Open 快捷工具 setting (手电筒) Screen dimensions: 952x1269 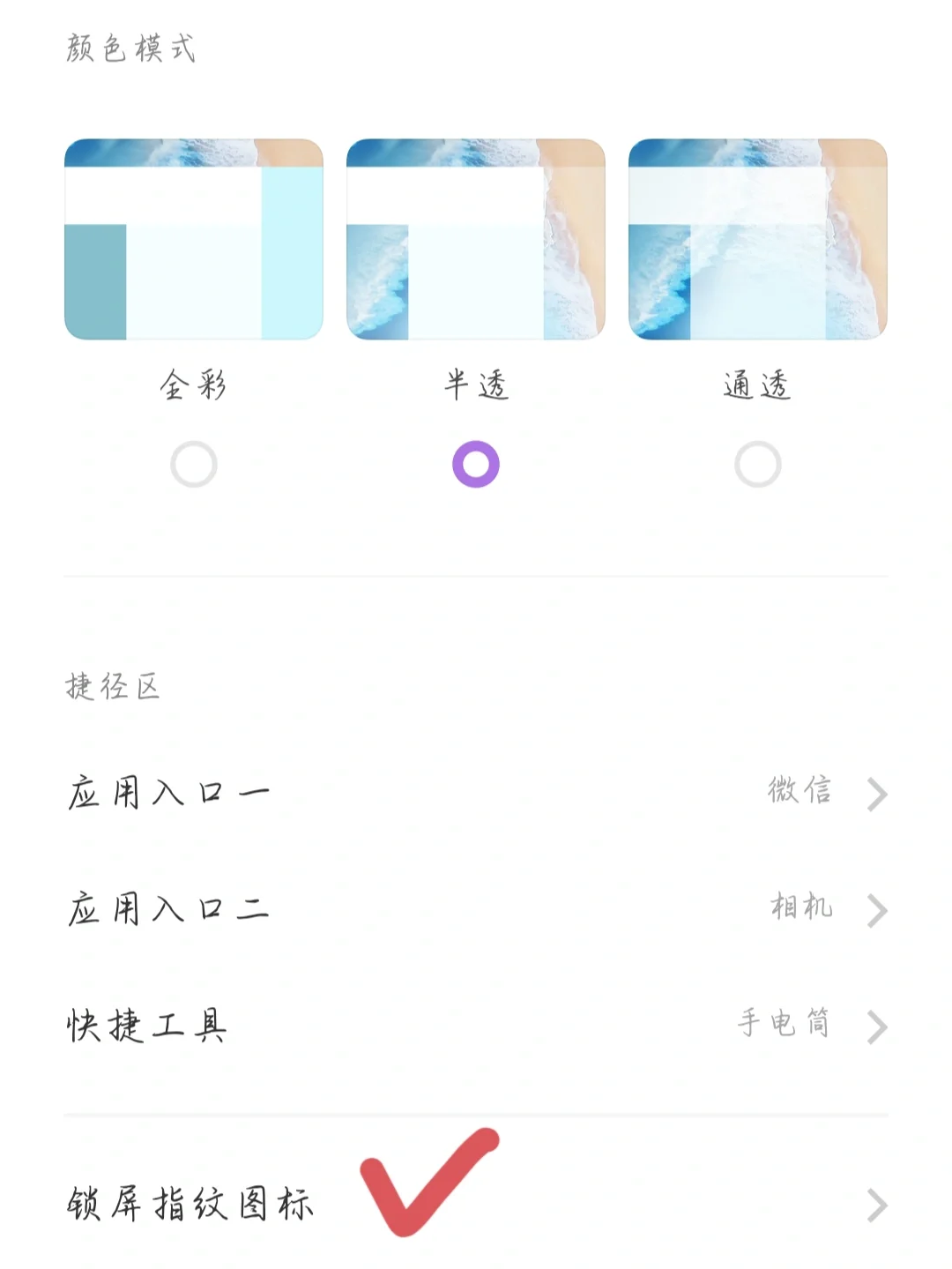pos(476,1026)
